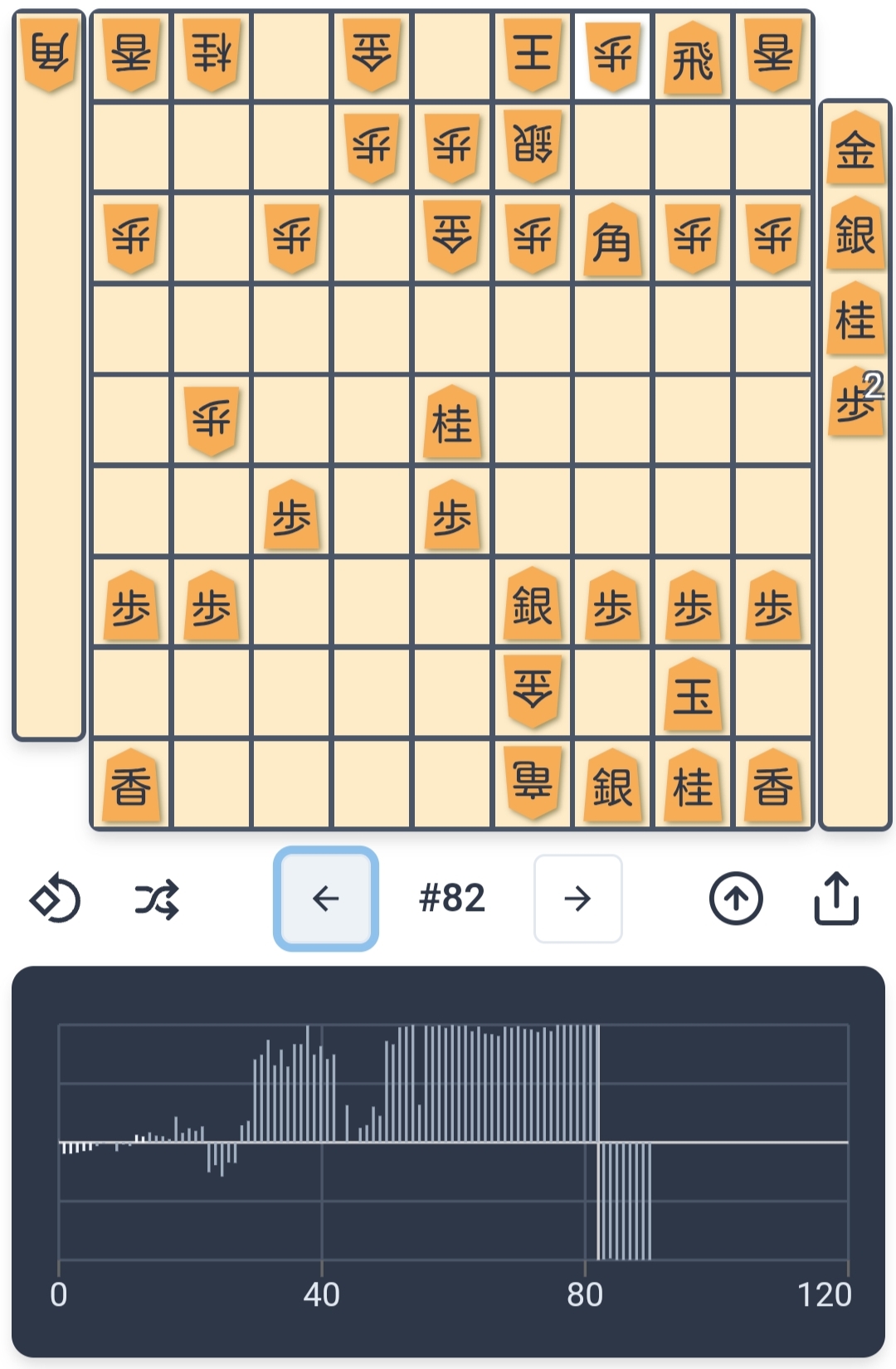Tap the shuffle icon

pos(157,899)
